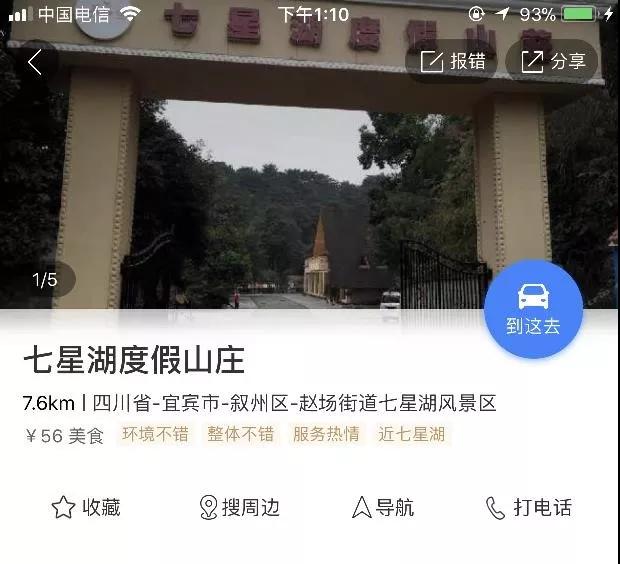Add 七星湖度假山庄 to favorites (收藏)

86,507
